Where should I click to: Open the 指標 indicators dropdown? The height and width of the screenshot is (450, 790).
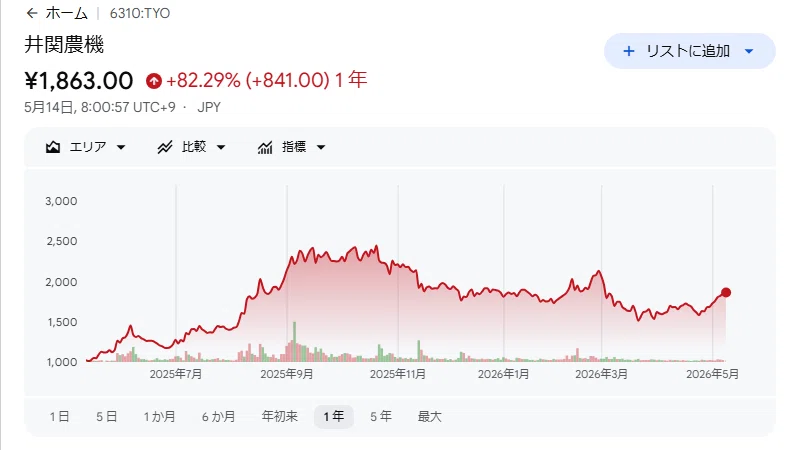coord(292,147)
